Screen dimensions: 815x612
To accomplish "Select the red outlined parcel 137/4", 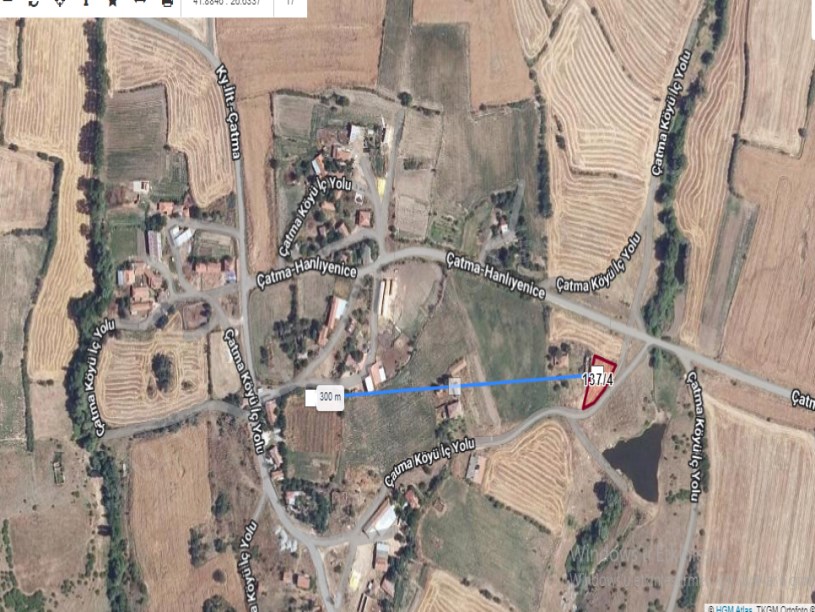I will click(x=599, y=381).
